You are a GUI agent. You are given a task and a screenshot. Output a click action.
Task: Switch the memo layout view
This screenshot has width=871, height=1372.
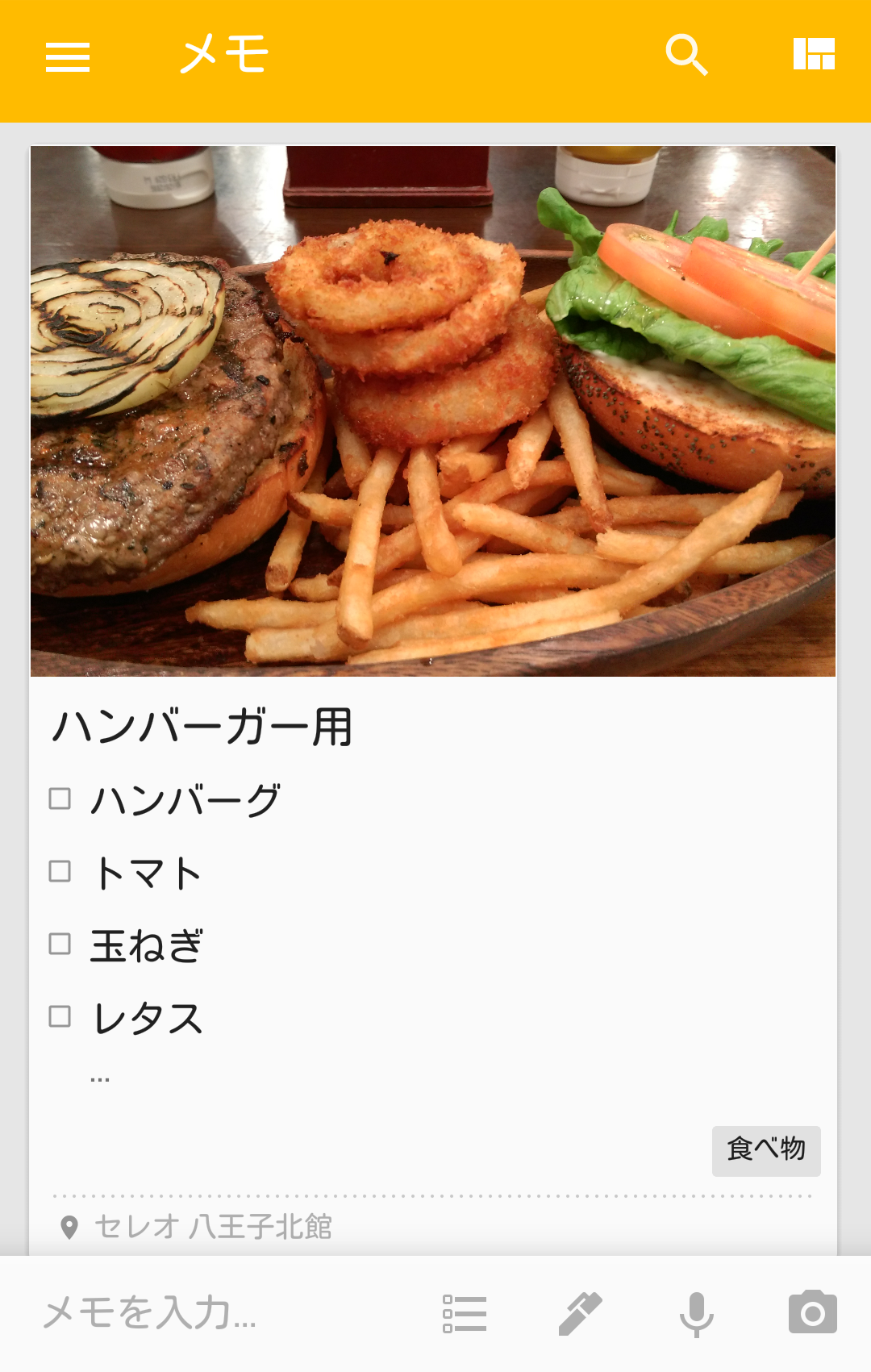pyautogui.click(x=814, y=55)
